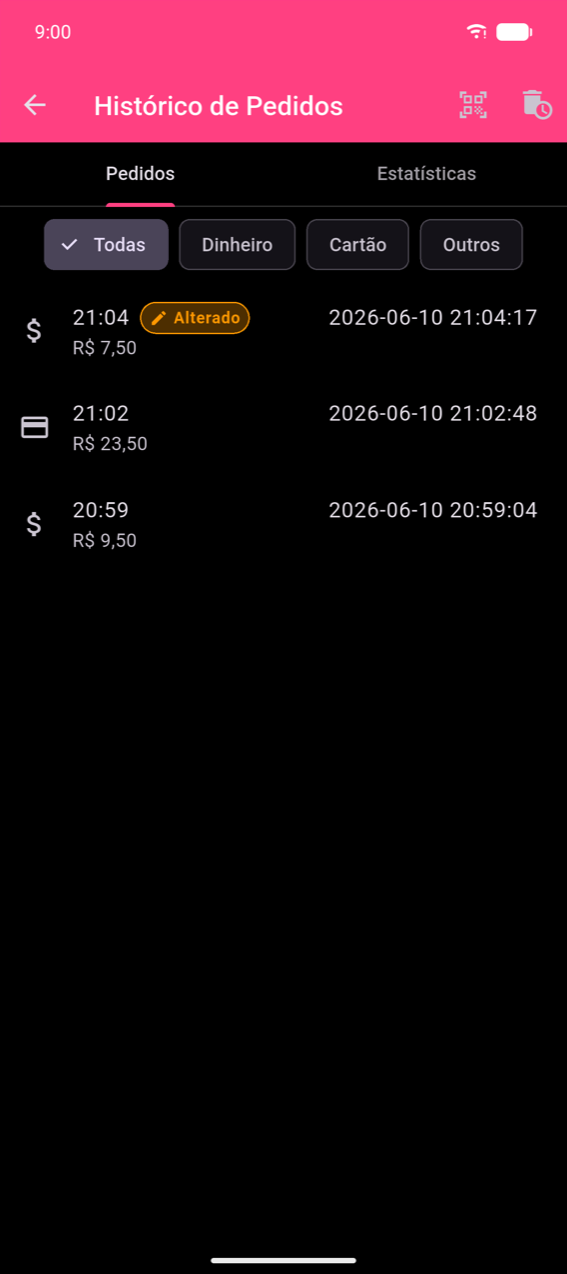
Task: Open the 20:59 order of R$ 9,50
Action: click(283, 524)
